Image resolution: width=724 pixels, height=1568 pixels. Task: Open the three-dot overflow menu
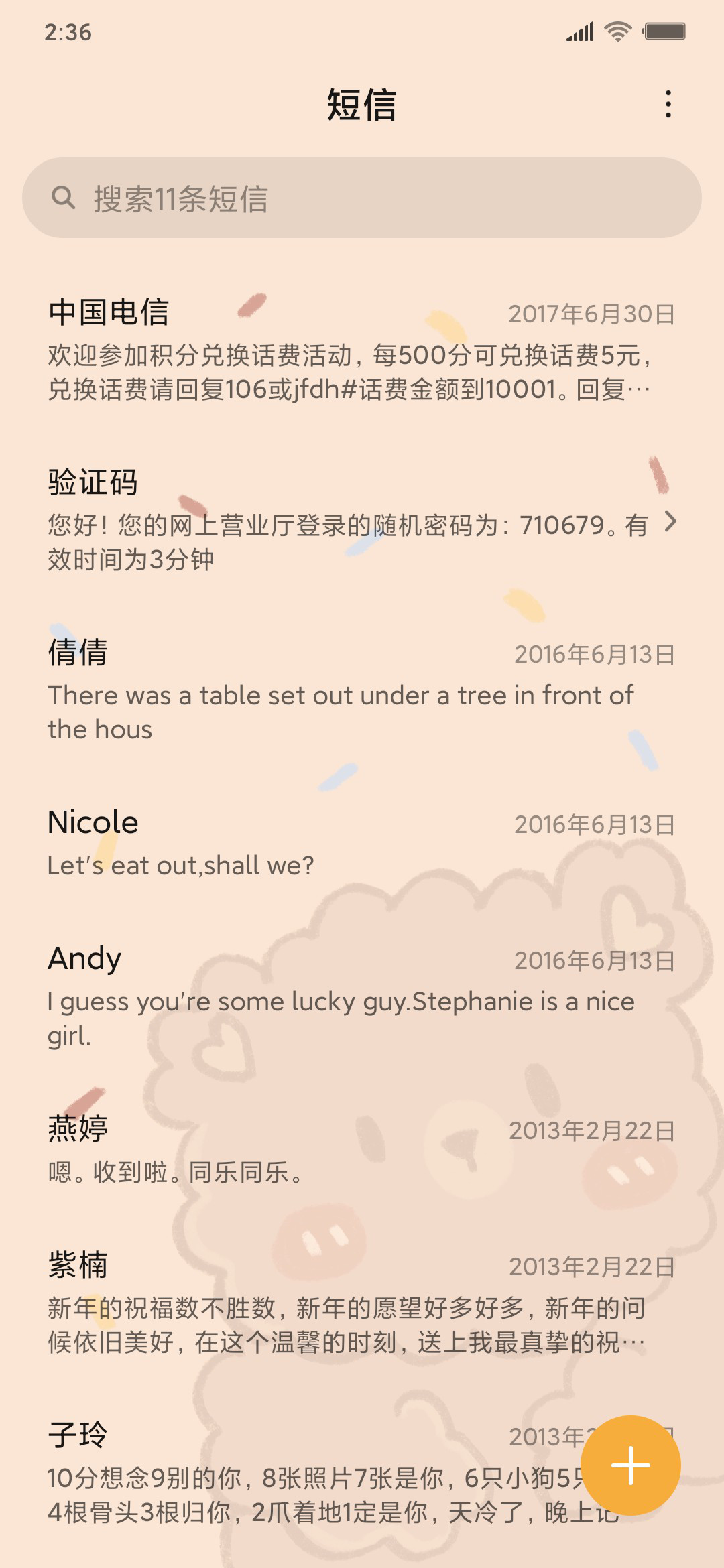[668, 105]
